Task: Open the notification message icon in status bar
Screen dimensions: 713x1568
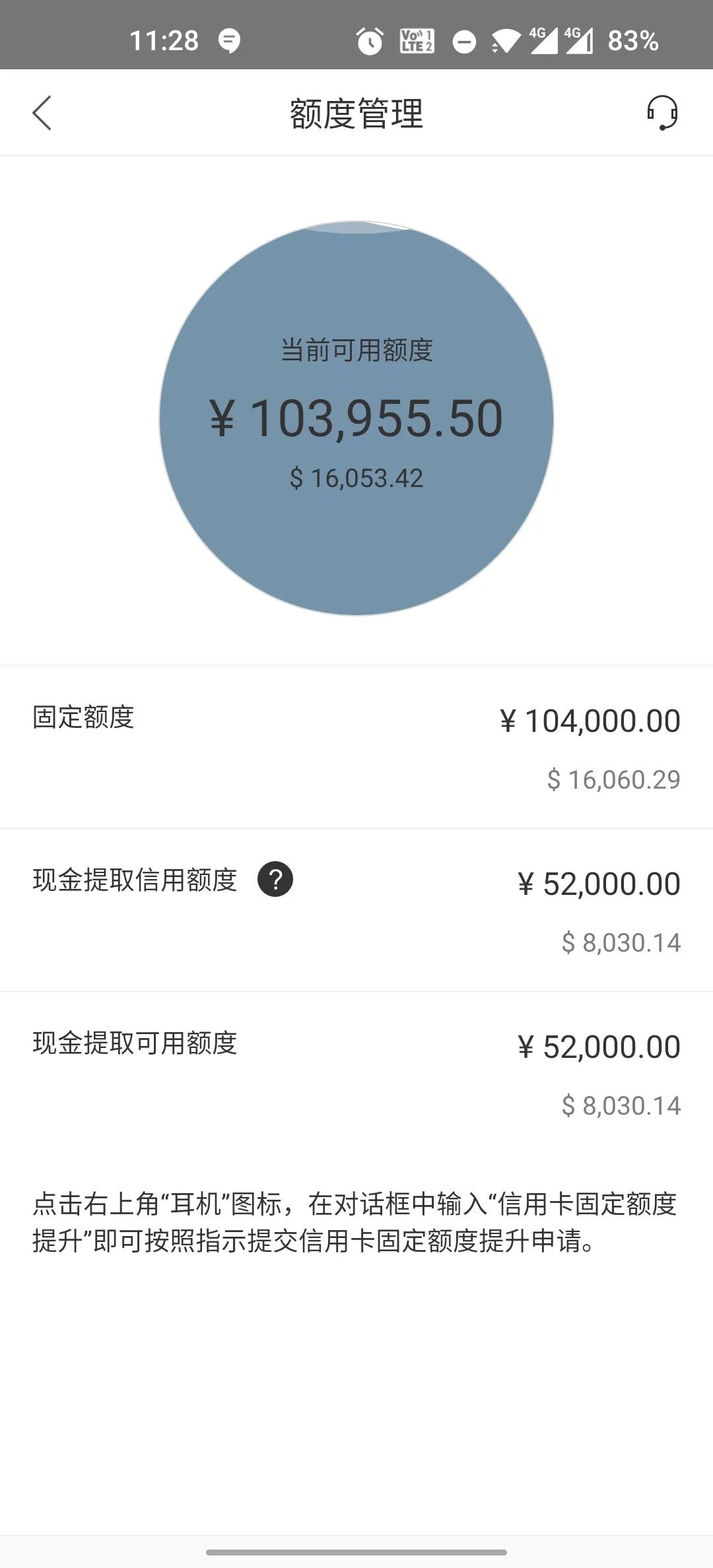Action: pos(230,42)
